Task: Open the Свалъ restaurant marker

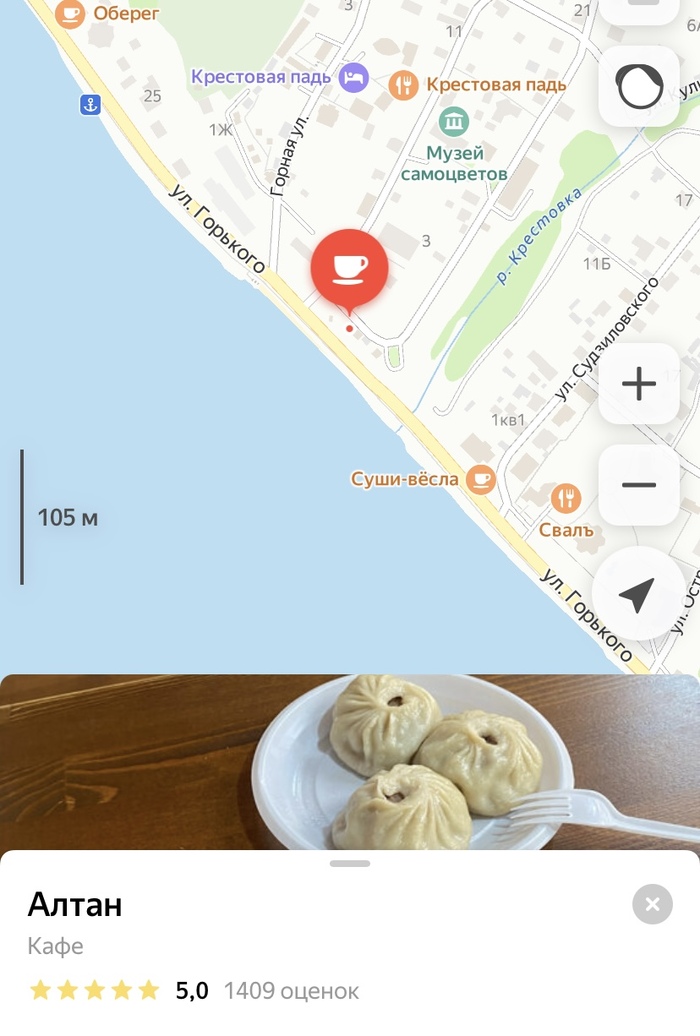Action: [x=566, y=498]
